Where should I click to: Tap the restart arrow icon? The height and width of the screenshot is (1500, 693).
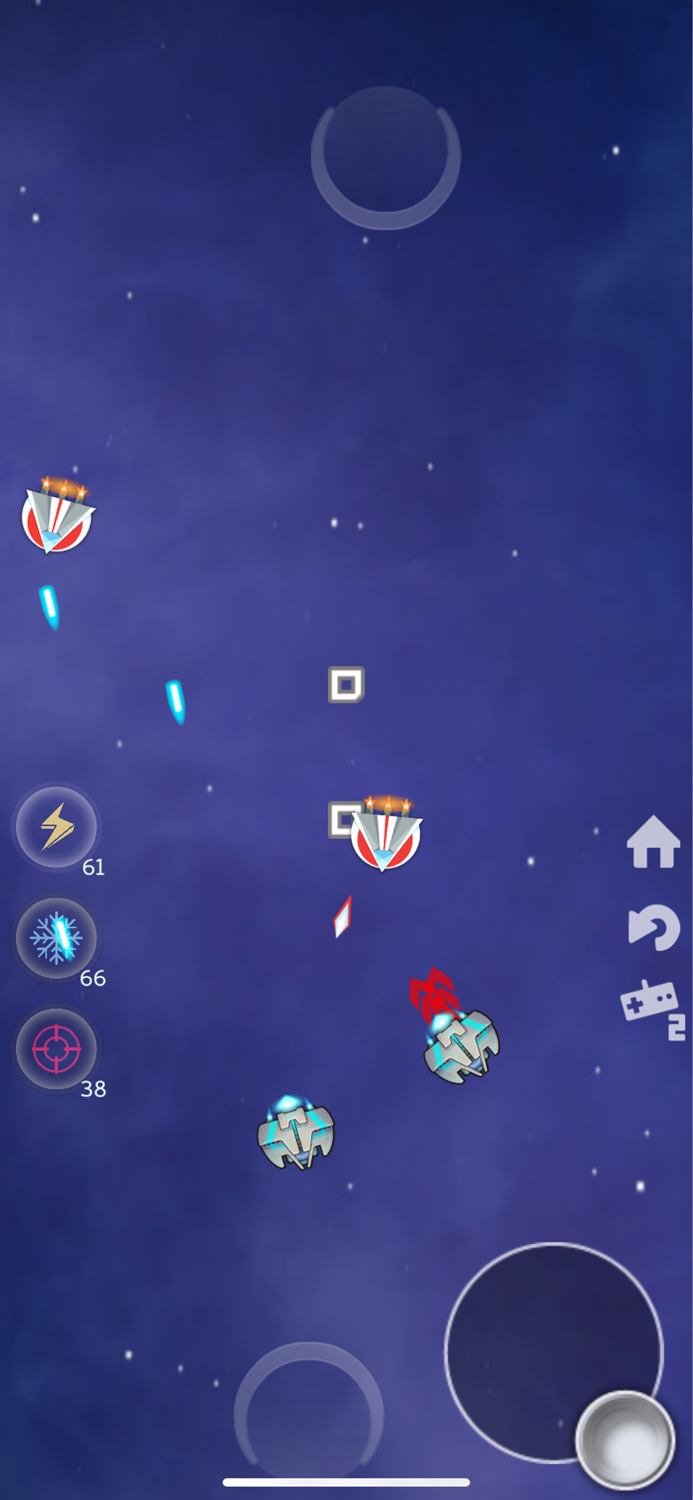click(654, 928)
